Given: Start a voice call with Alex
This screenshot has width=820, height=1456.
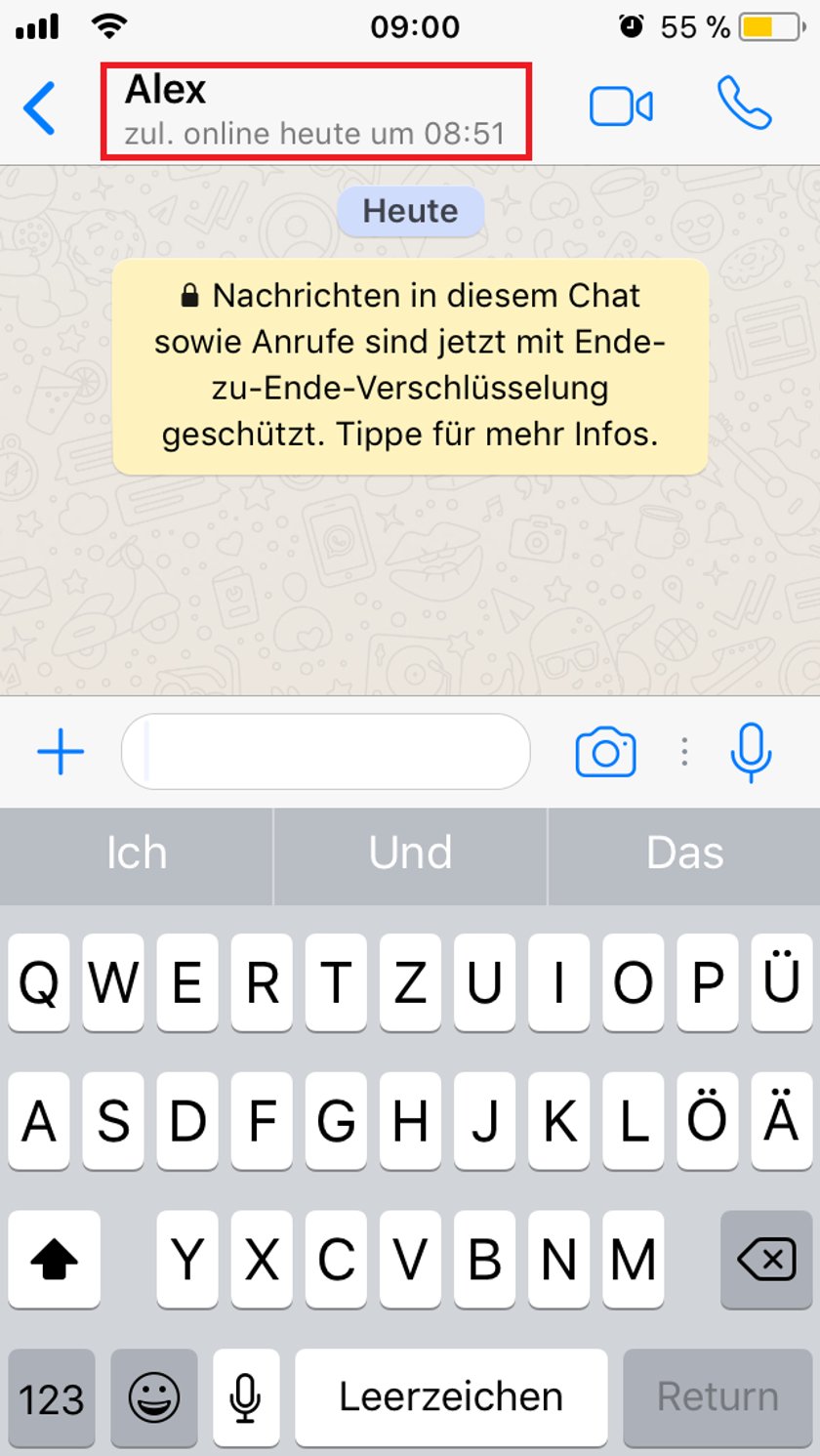Looking at the screenshot, I should tap(744, 104).
